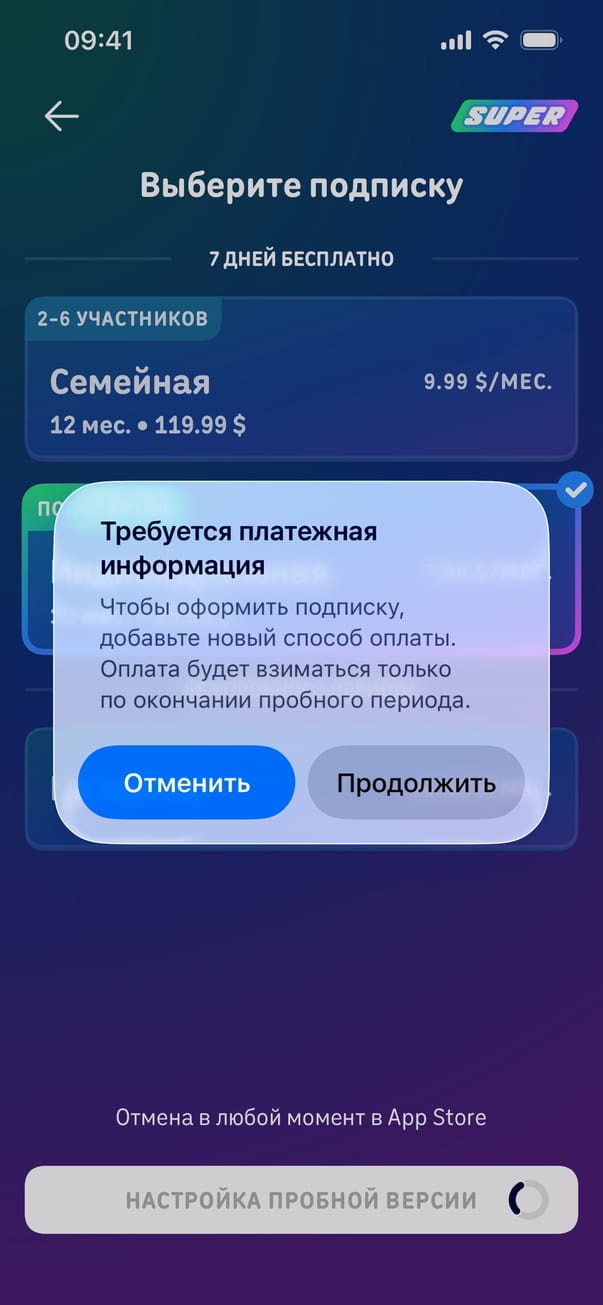Tap the back arrow
Screen dimensions: 603x1305
coord(61,116)
